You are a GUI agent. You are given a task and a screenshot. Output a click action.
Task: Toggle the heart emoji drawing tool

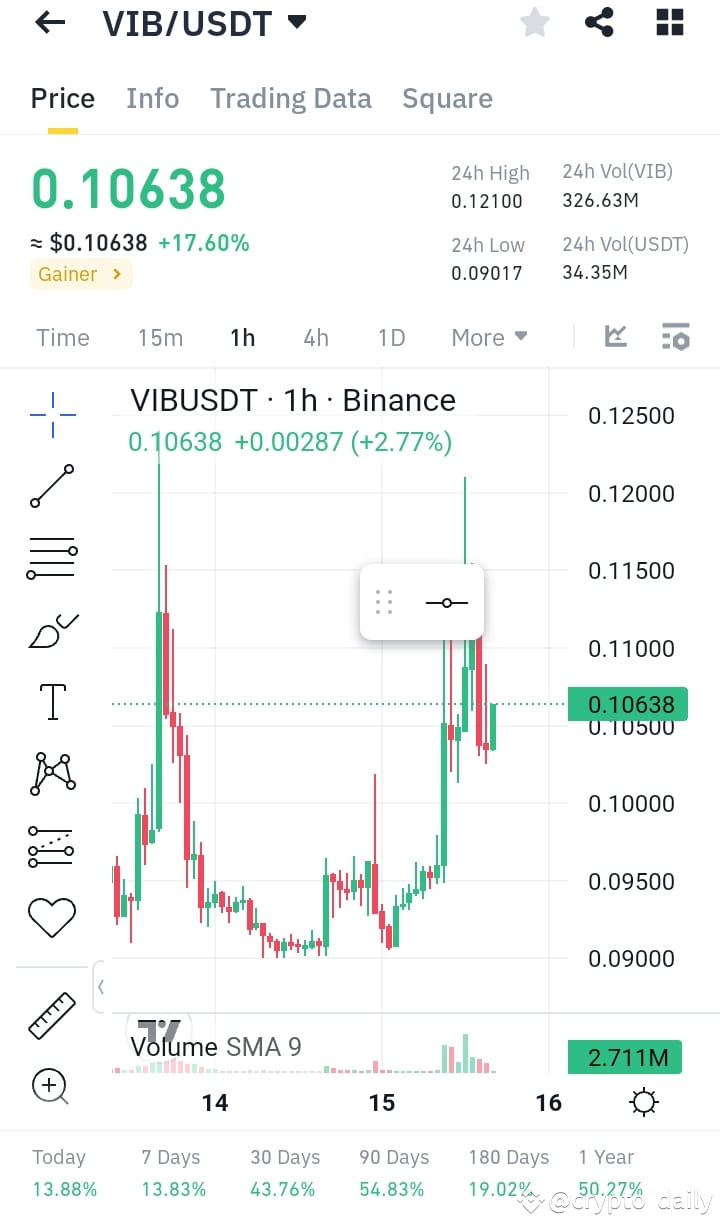click(x=51, y=915)
